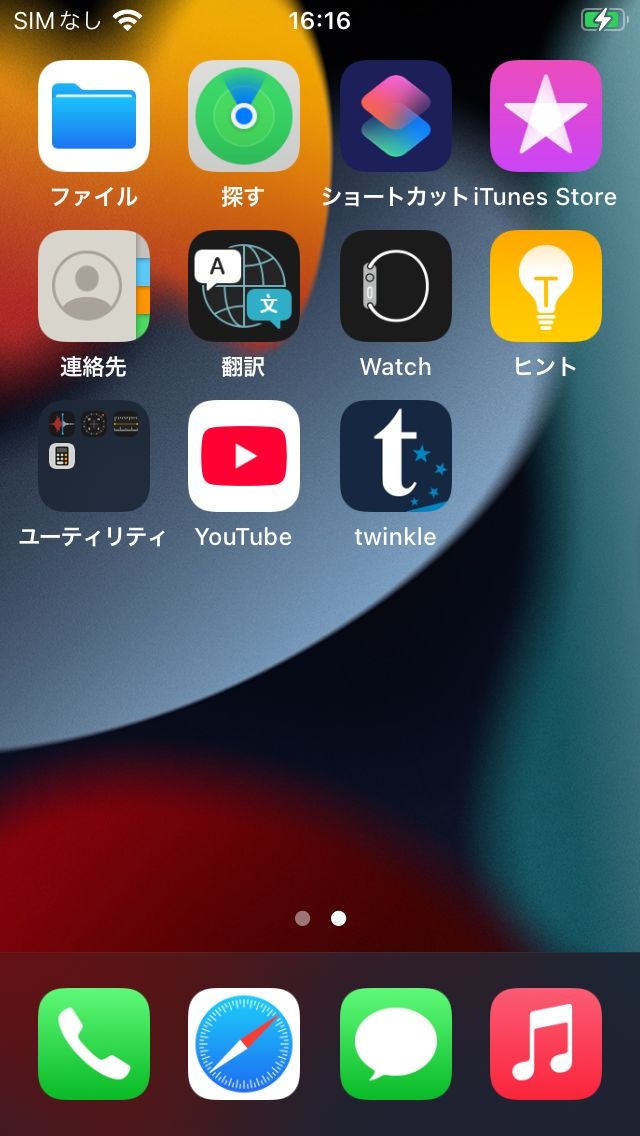Tap the home screen page indicator dots
The image size is (640, 1136).
320,918
